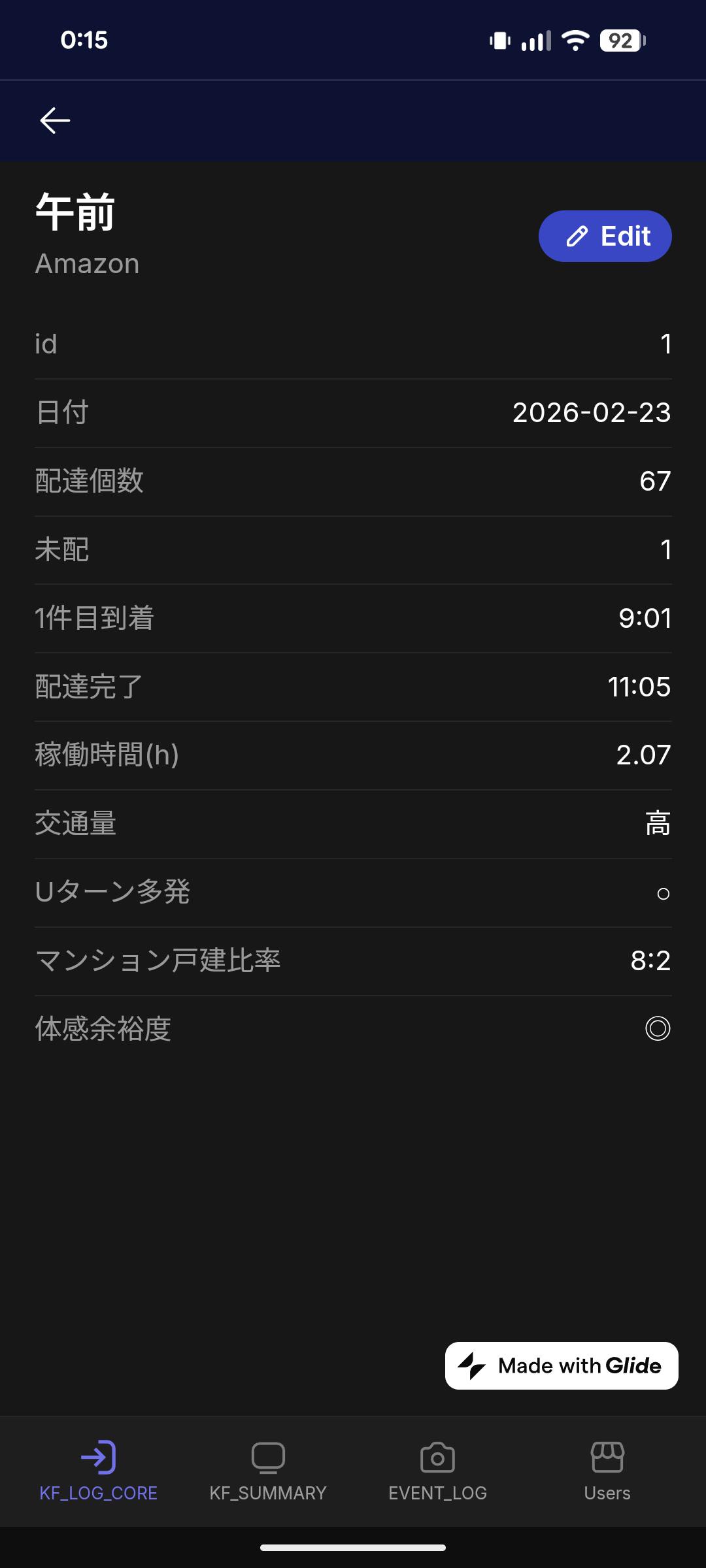This screenshot has height=1568, width=706.
Task: Switch to the Users tab
Action: tap(607, 1471)
